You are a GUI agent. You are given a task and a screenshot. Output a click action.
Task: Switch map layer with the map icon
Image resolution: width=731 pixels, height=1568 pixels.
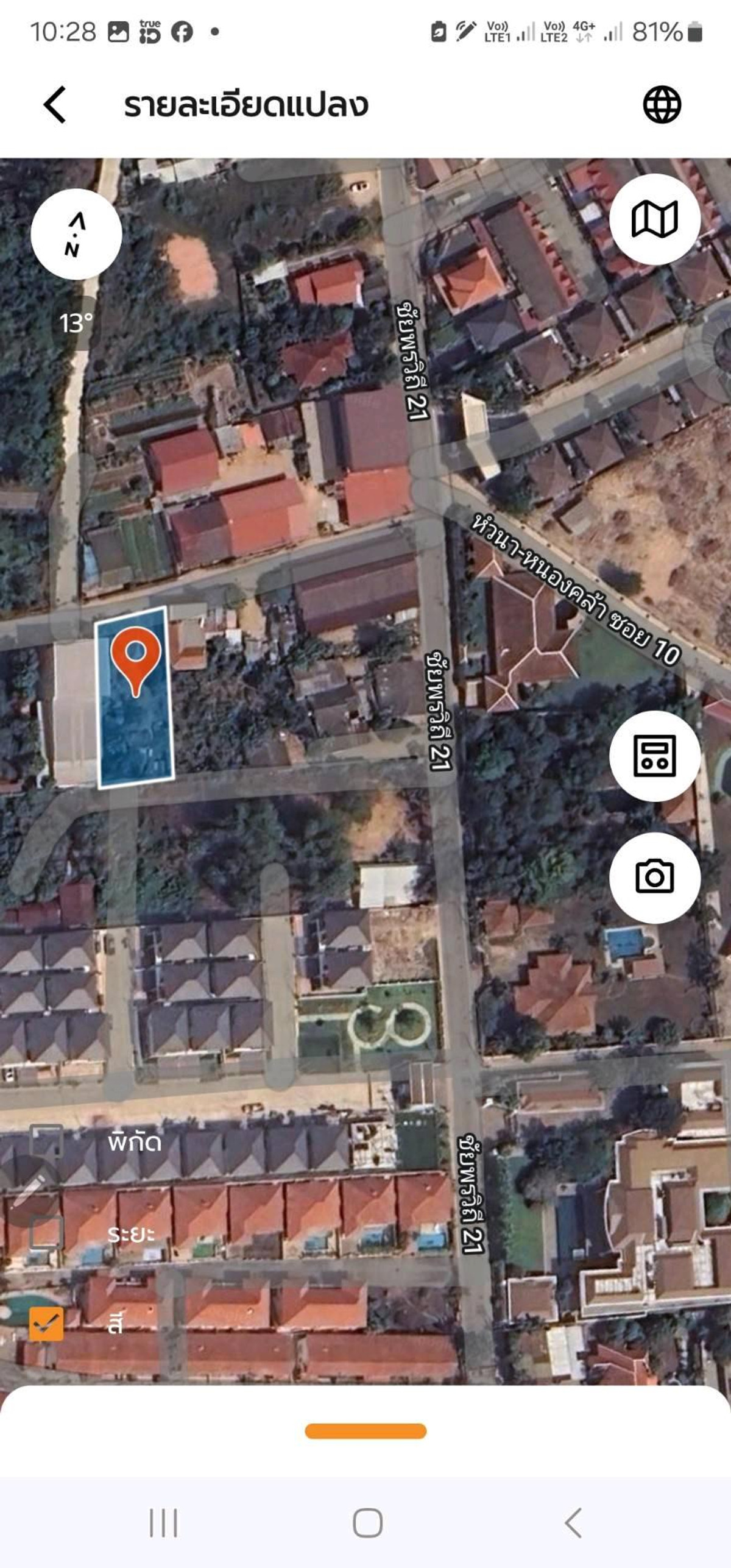tap(654, 219)
